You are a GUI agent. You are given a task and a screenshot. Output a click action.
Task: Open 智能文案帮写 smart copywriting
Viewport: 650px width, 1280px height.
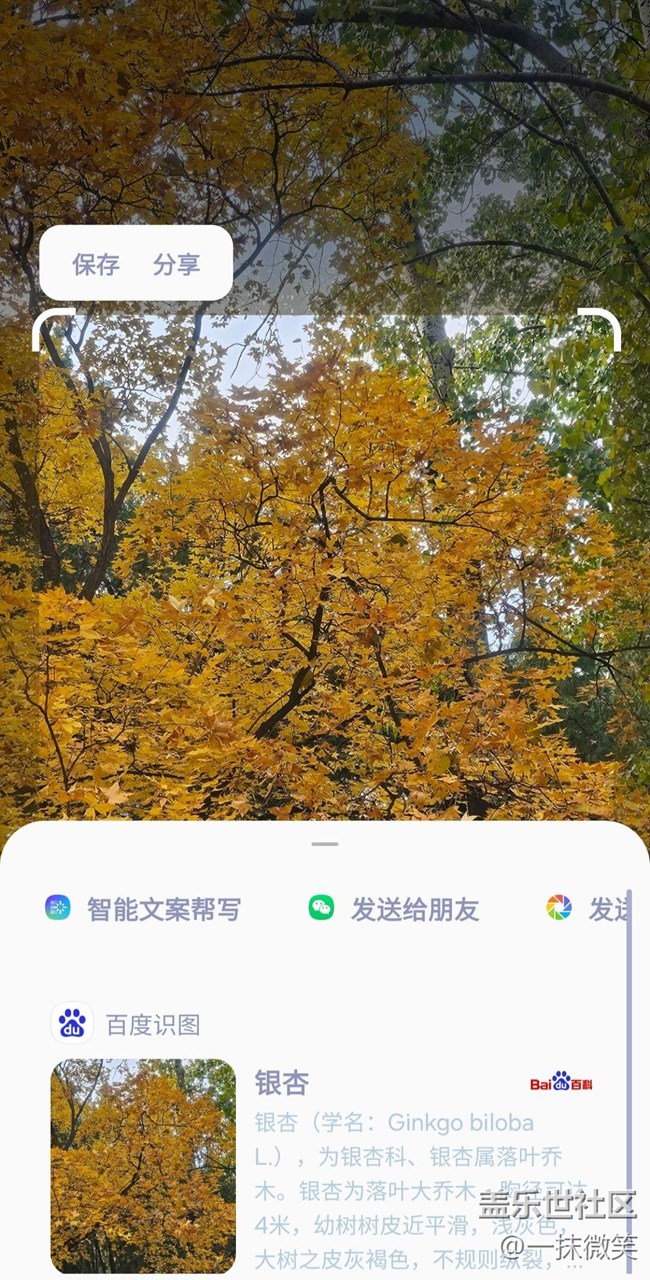coord(144,909)
